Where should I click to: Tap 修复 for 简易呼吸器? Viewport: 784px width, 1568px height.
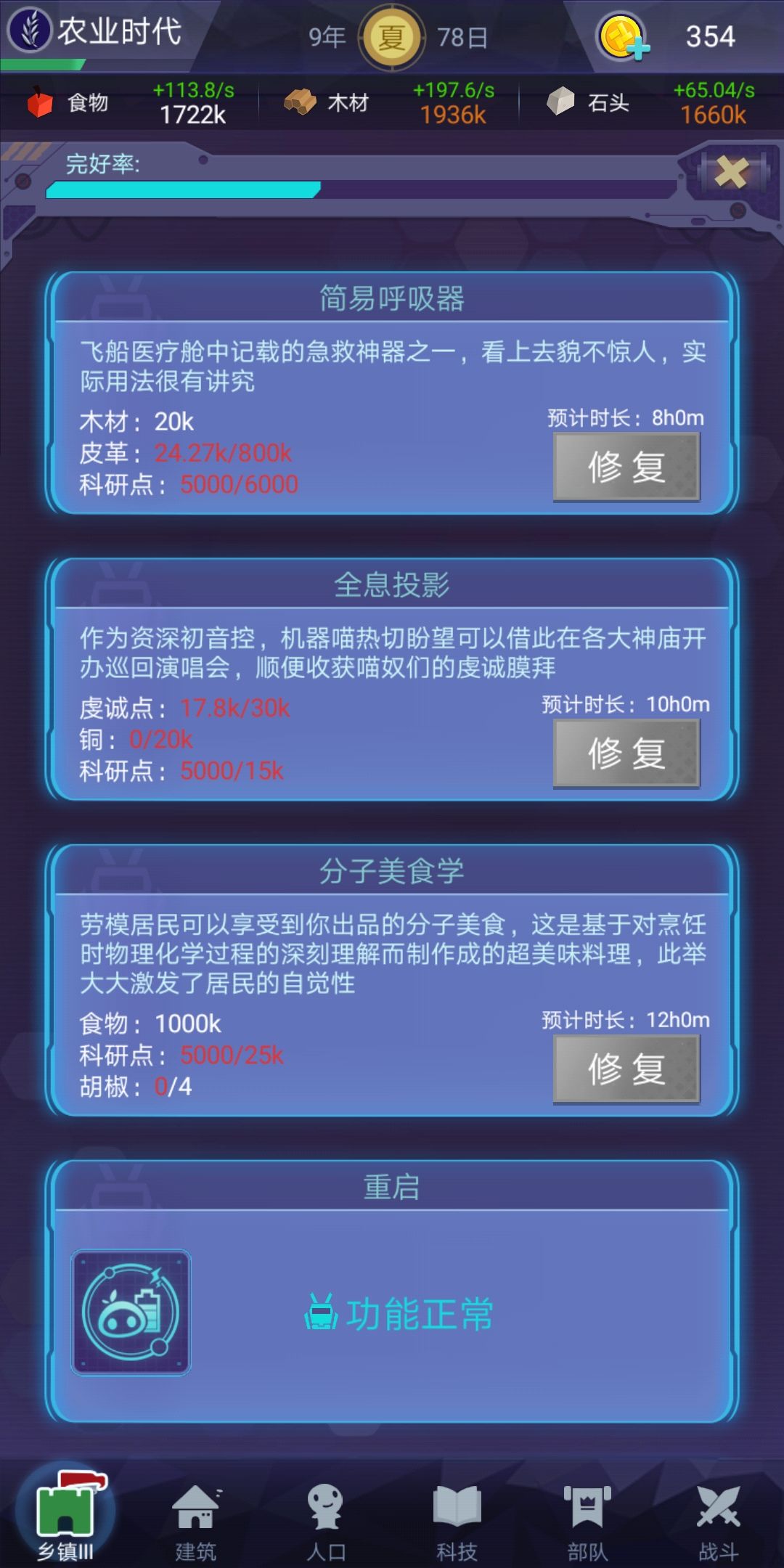point(626,467)
